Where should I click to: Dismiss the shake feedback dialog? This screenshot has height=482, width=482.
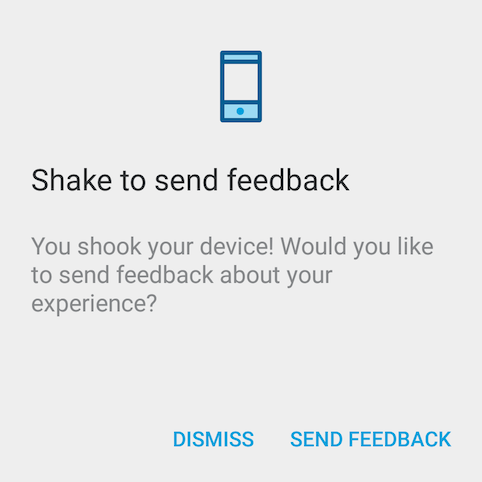(213, 439)
